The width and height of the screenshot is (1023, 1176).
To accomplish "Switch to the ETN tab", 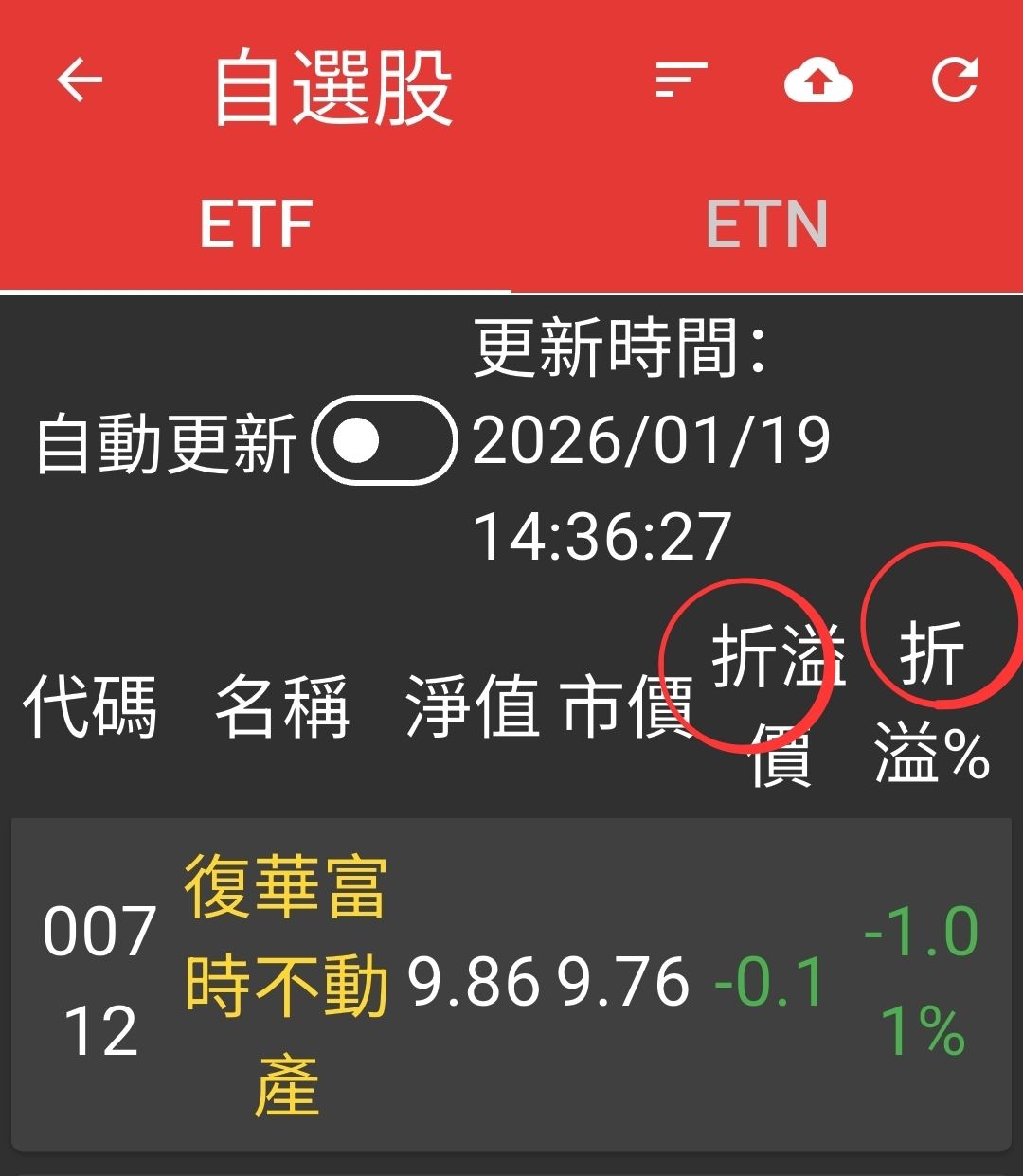I will (x=766, y=225).
